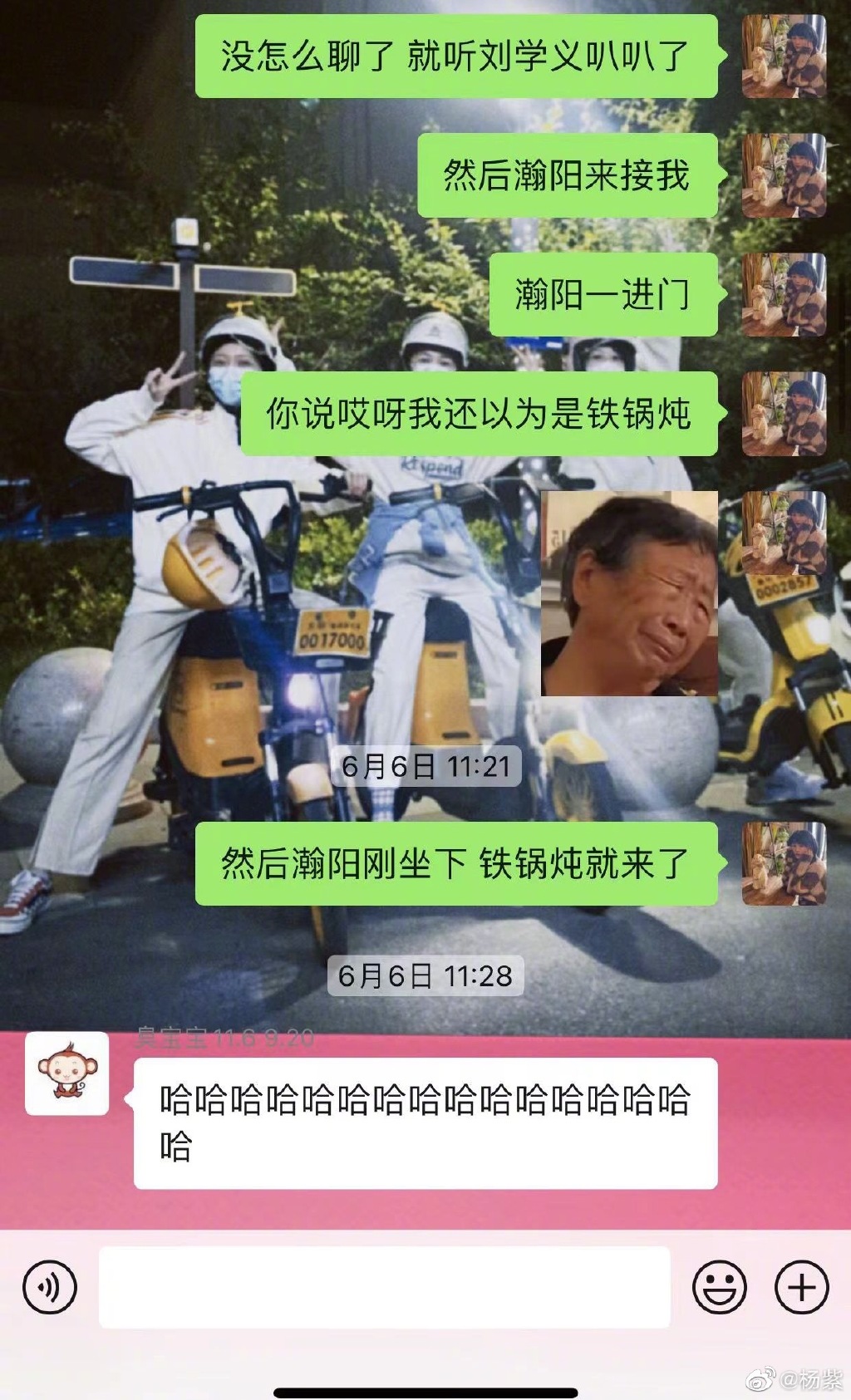Open sender avatar beside 然后瀚阳来接我
This screenshot has height=1400, width=851.
point(784,176)
